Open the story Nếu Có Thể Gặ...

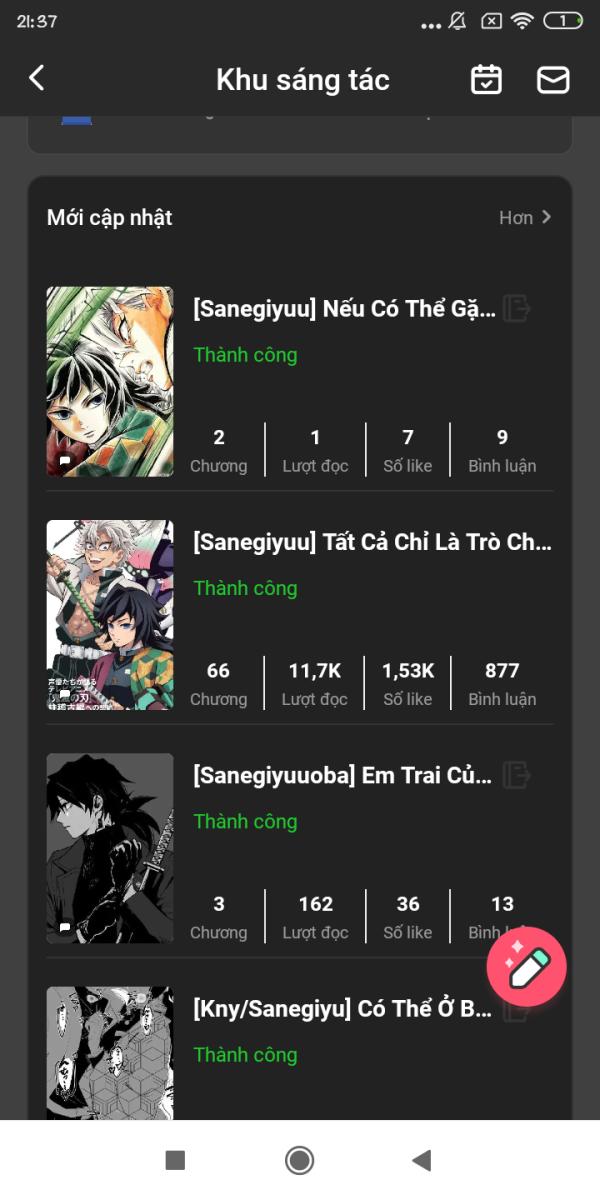coord(343,309)
